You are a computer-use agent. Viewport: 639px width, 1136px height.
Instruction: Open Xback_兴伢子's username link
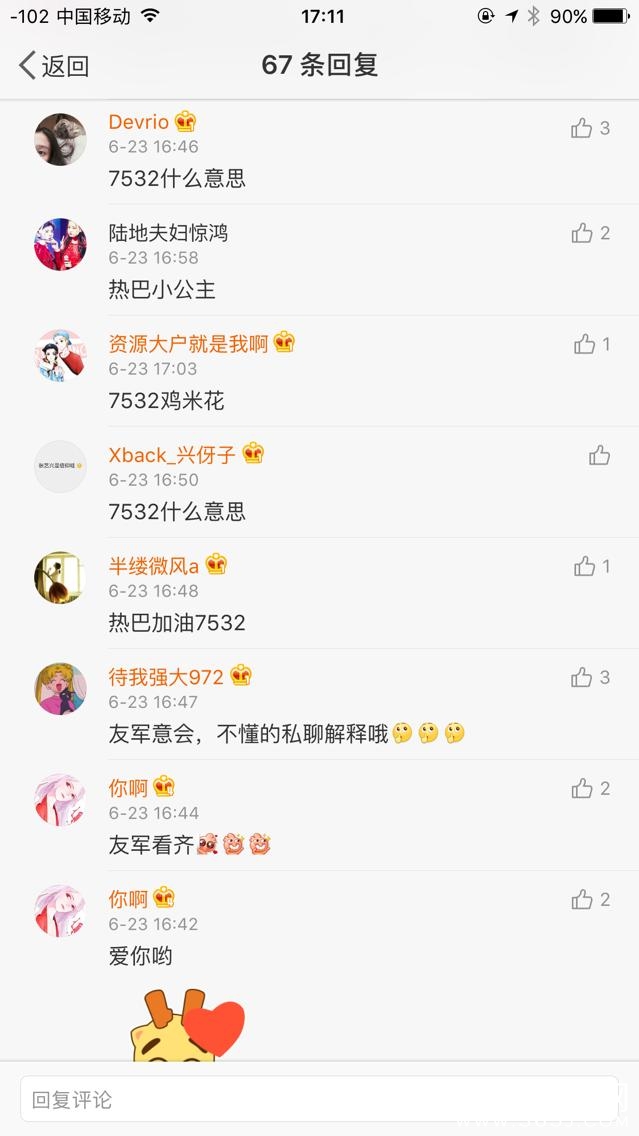172,455
